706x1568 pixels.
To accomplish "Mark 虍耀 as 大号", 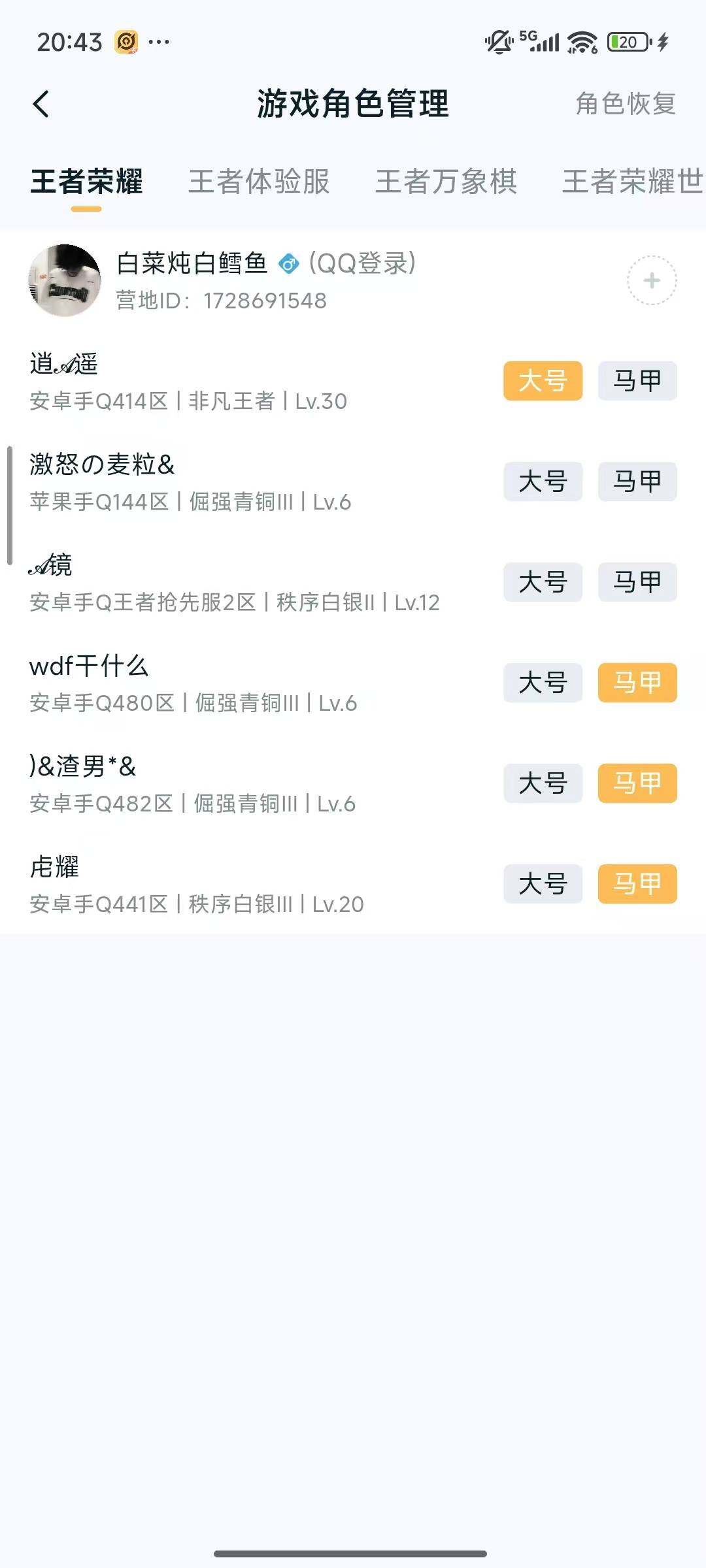I will pos(543,884).
